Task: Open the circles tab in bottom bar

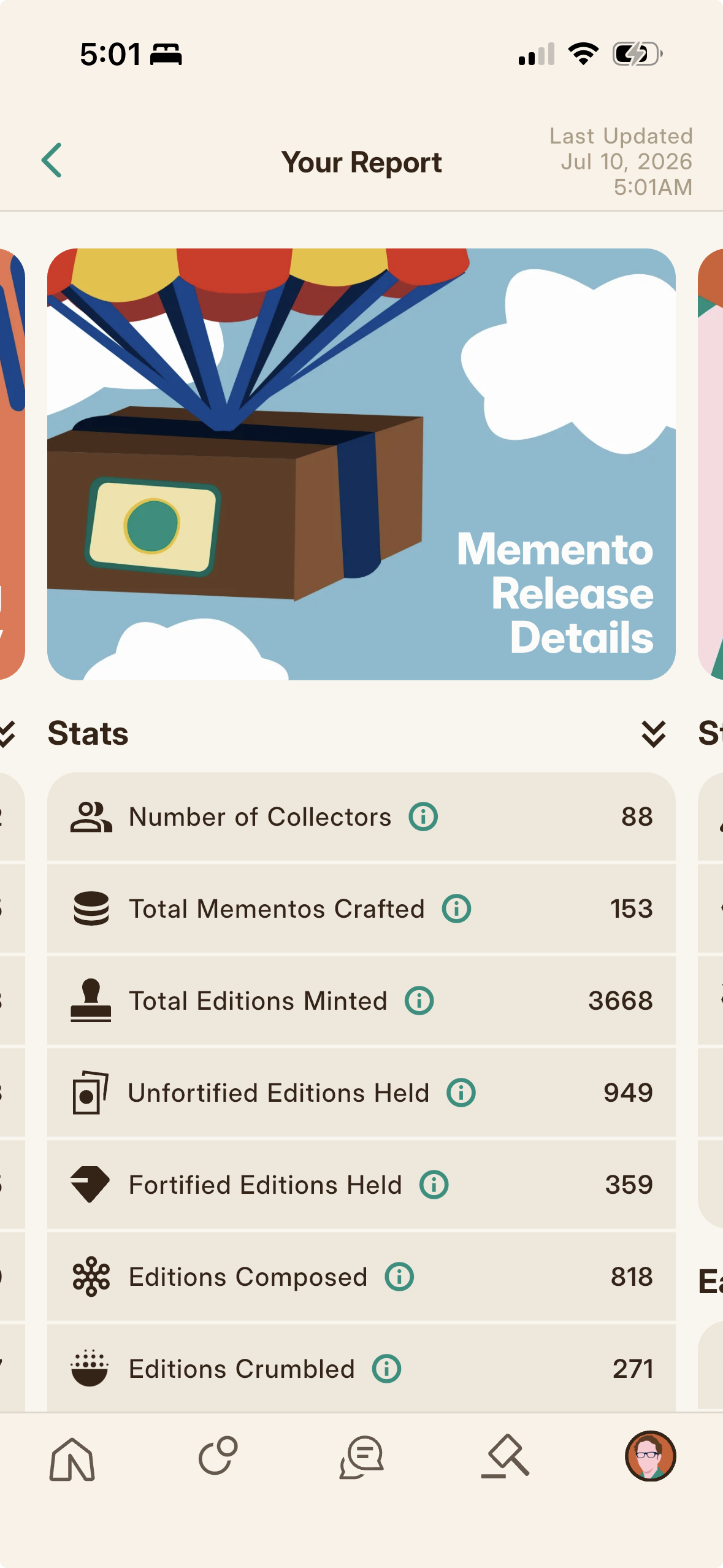Action: [x=218, y=1456]
